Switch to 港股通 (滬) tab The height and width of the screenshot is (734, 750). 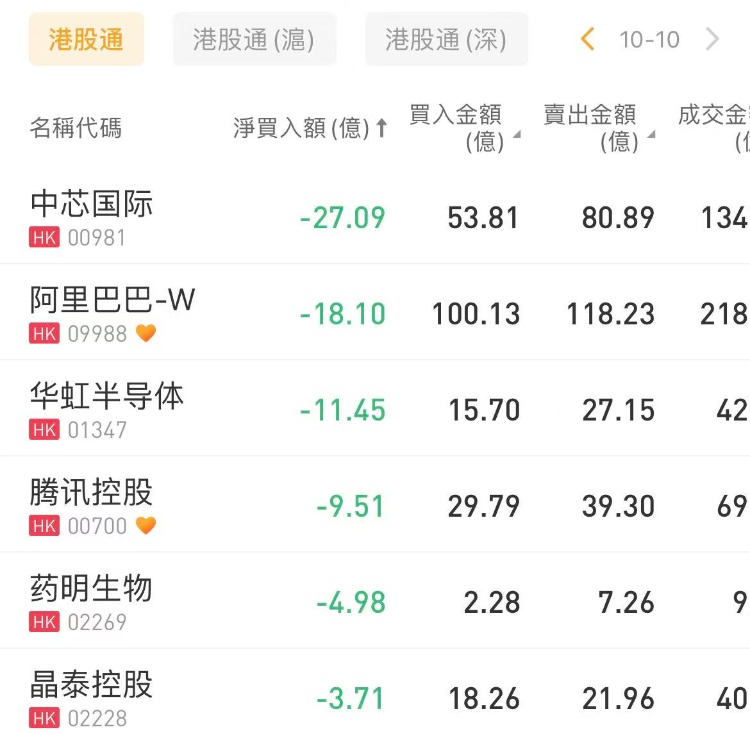click(x=254, y=40)
